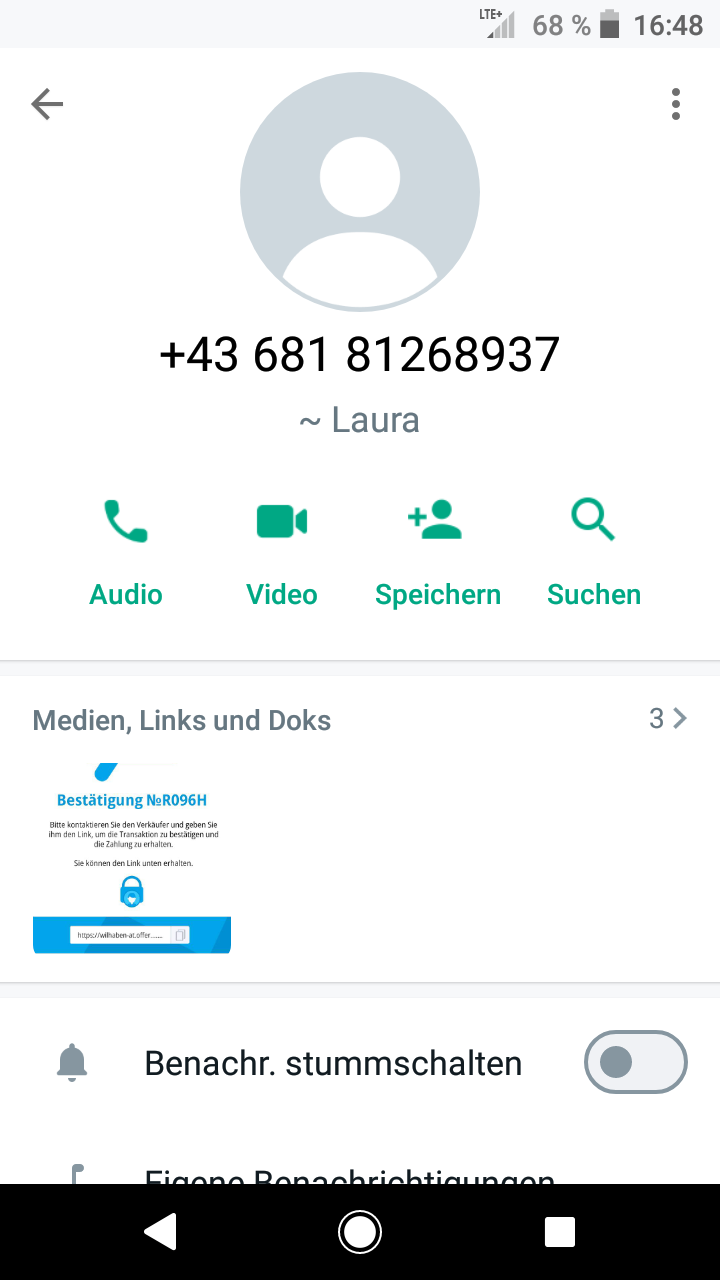This screenshot has width=720, height=1280.
Task: View the Bestätigung media thumbnail
Action: point(132,857)
